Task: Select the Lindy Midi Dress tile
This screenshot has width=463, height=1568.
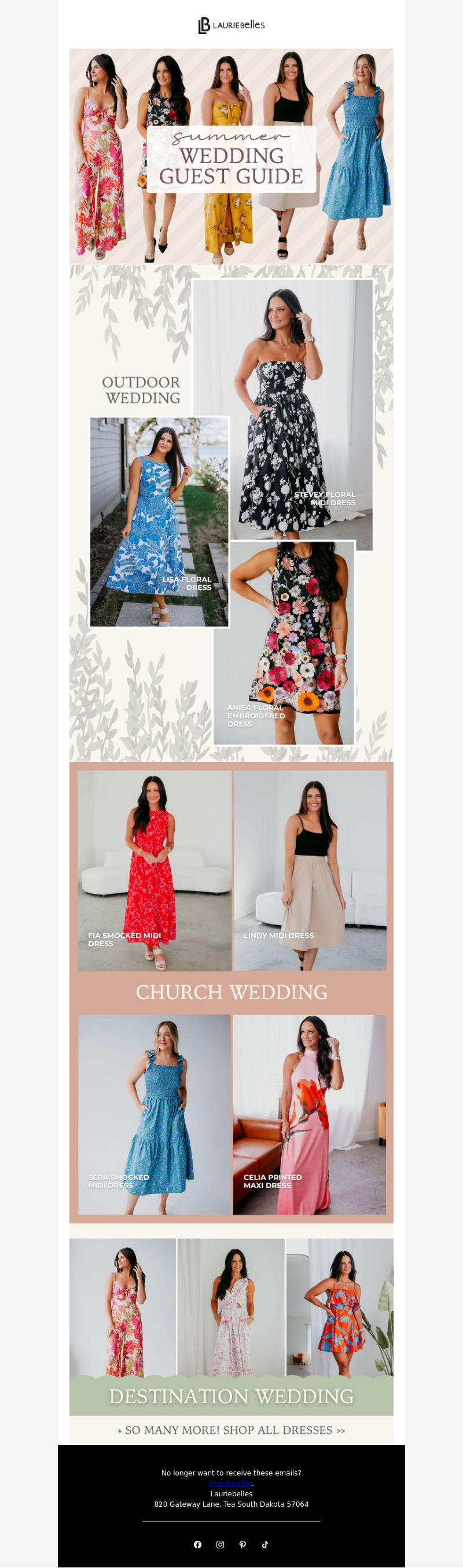Action: point(310,870)
